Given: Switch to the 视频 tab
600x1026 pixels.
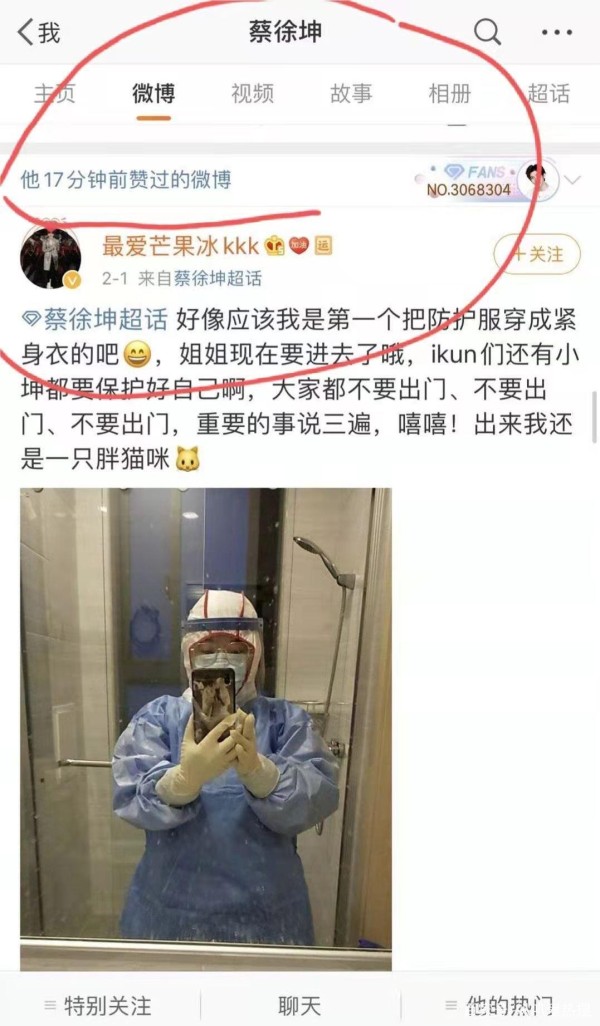Looking at the screenshot, I should pos(252,94).
